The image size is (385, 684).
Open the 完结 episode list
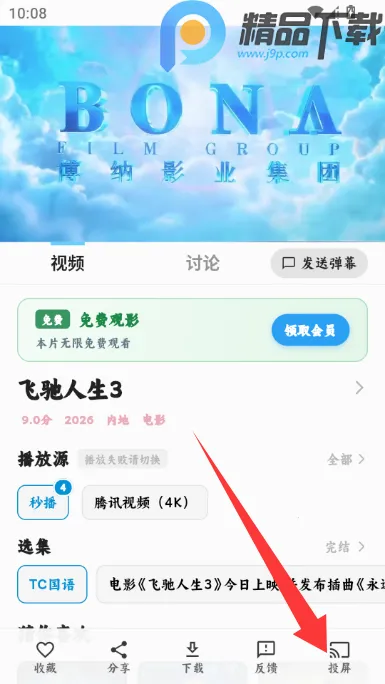345,547
